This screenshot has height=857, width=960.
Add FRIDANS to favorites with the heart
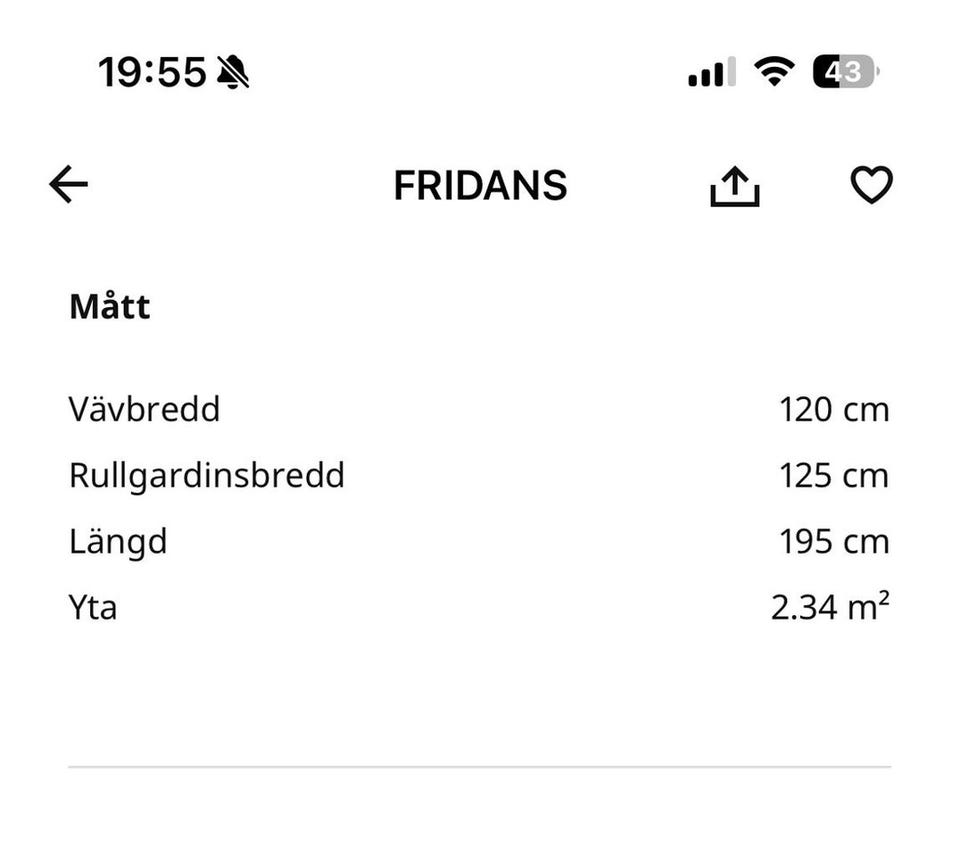click(x=871, y=185)
